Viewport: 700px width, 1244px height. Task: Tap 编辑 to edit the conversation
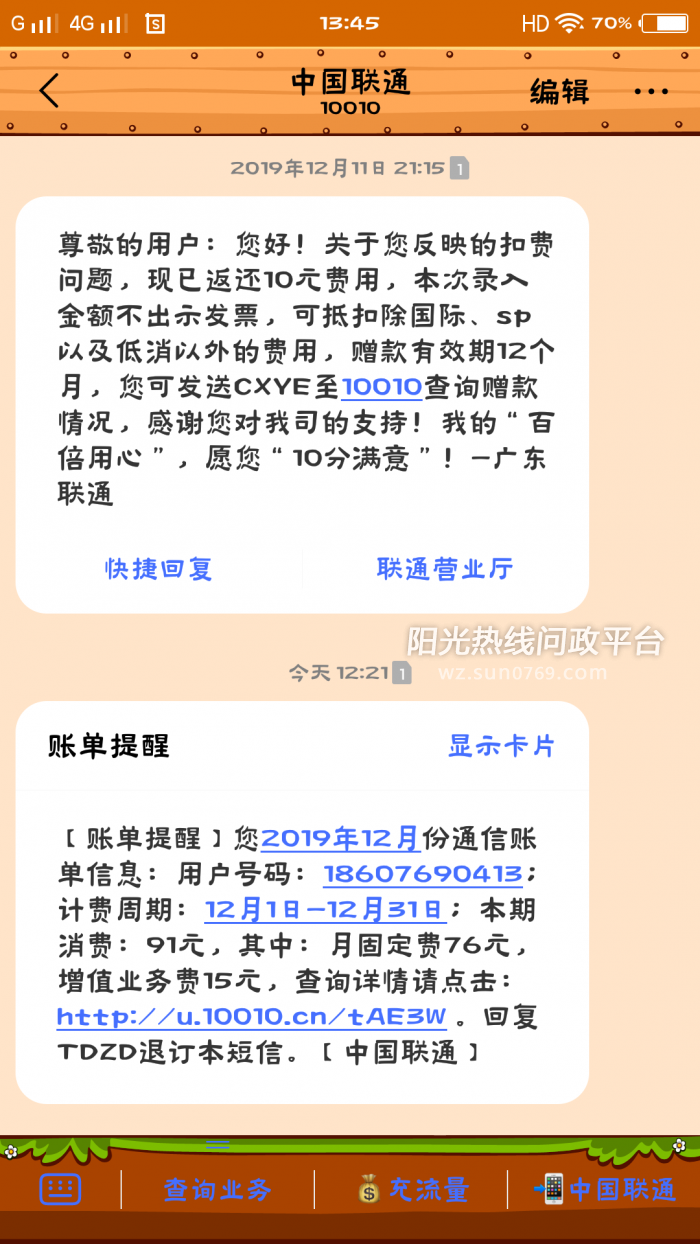(559, 91)
